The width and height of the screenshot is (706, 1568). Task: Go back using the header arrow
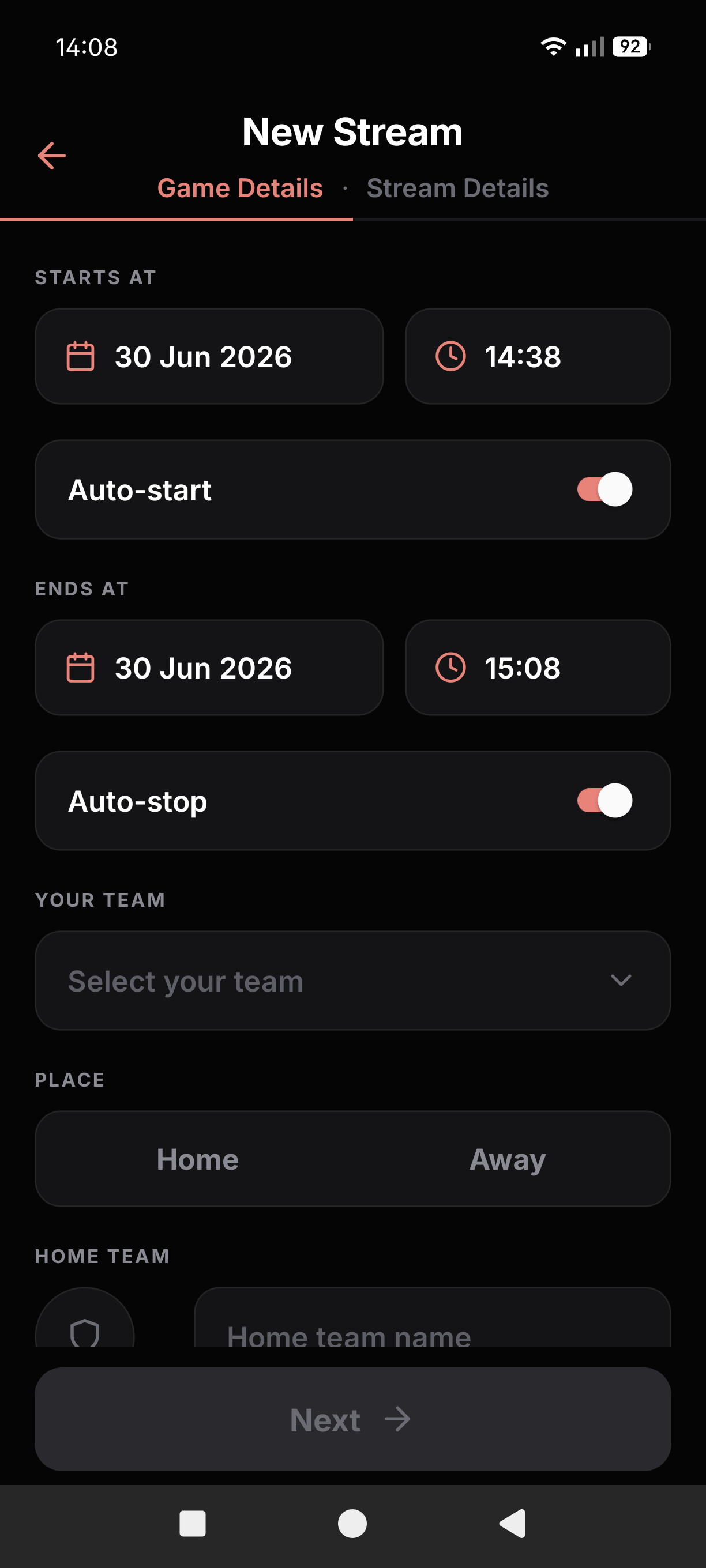pos(52,156)
